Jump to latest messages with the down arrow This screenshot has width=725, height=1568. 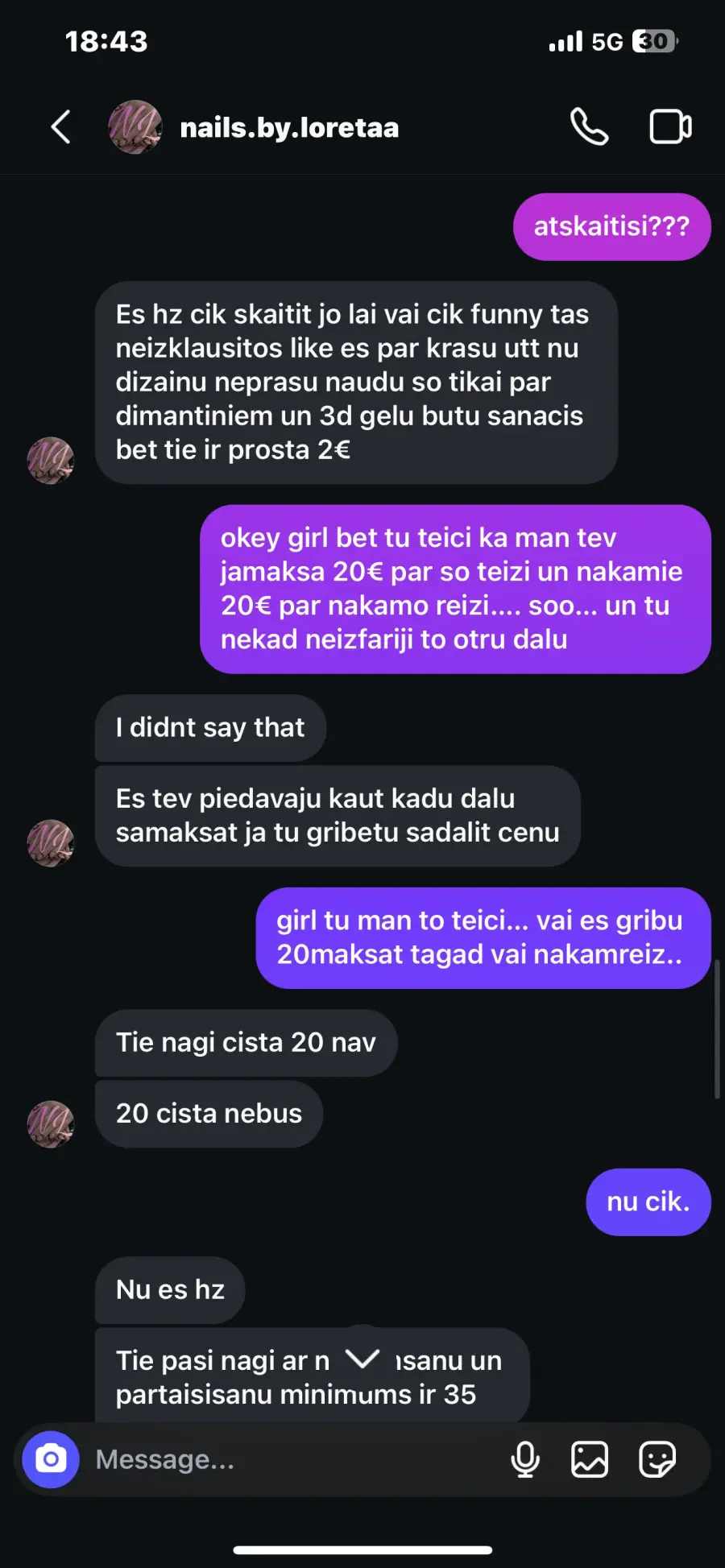tap(362, 1359)
